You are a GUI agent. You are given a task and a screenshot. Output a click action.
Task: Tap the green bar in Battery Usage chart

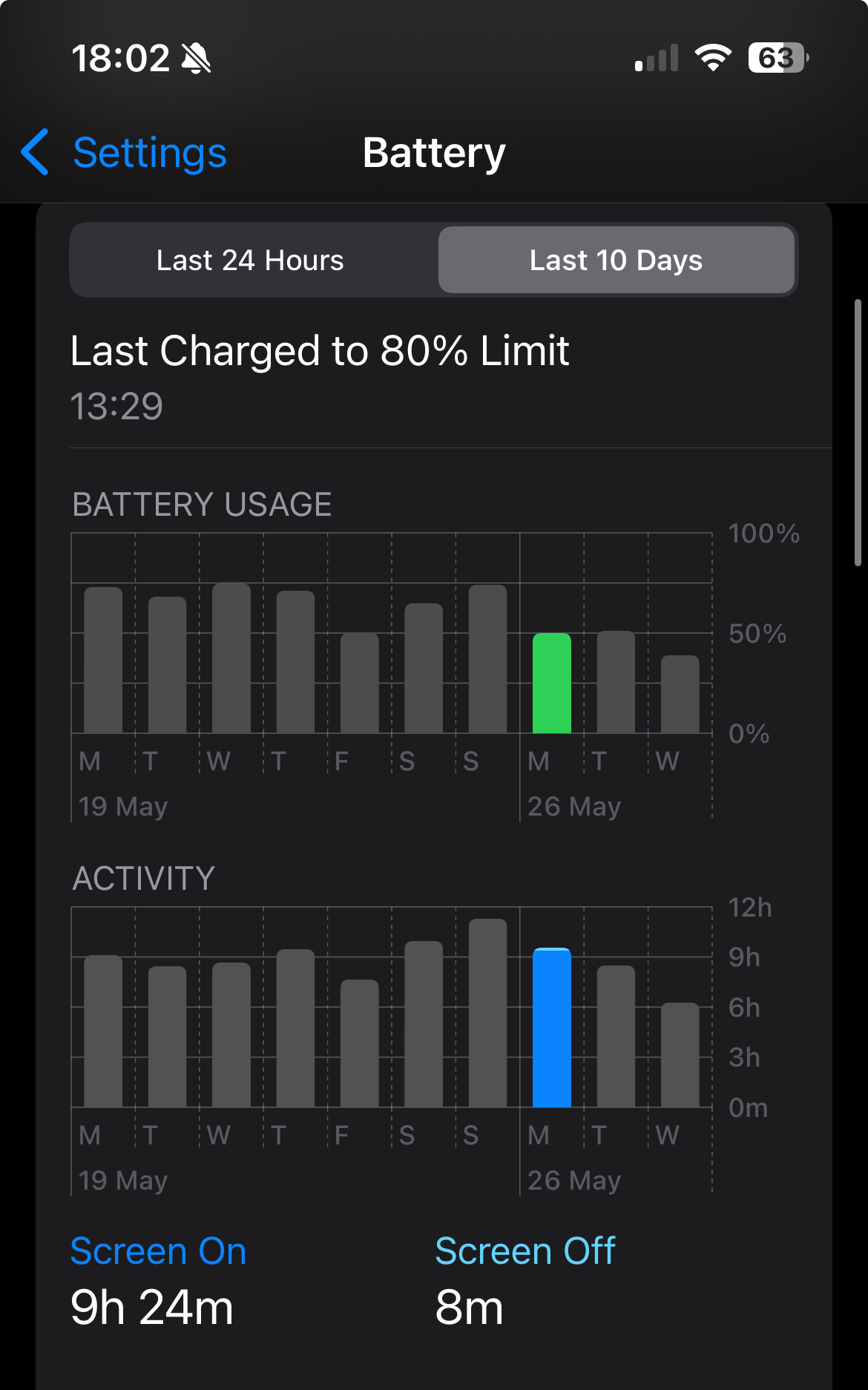click(x=552, y=683)
